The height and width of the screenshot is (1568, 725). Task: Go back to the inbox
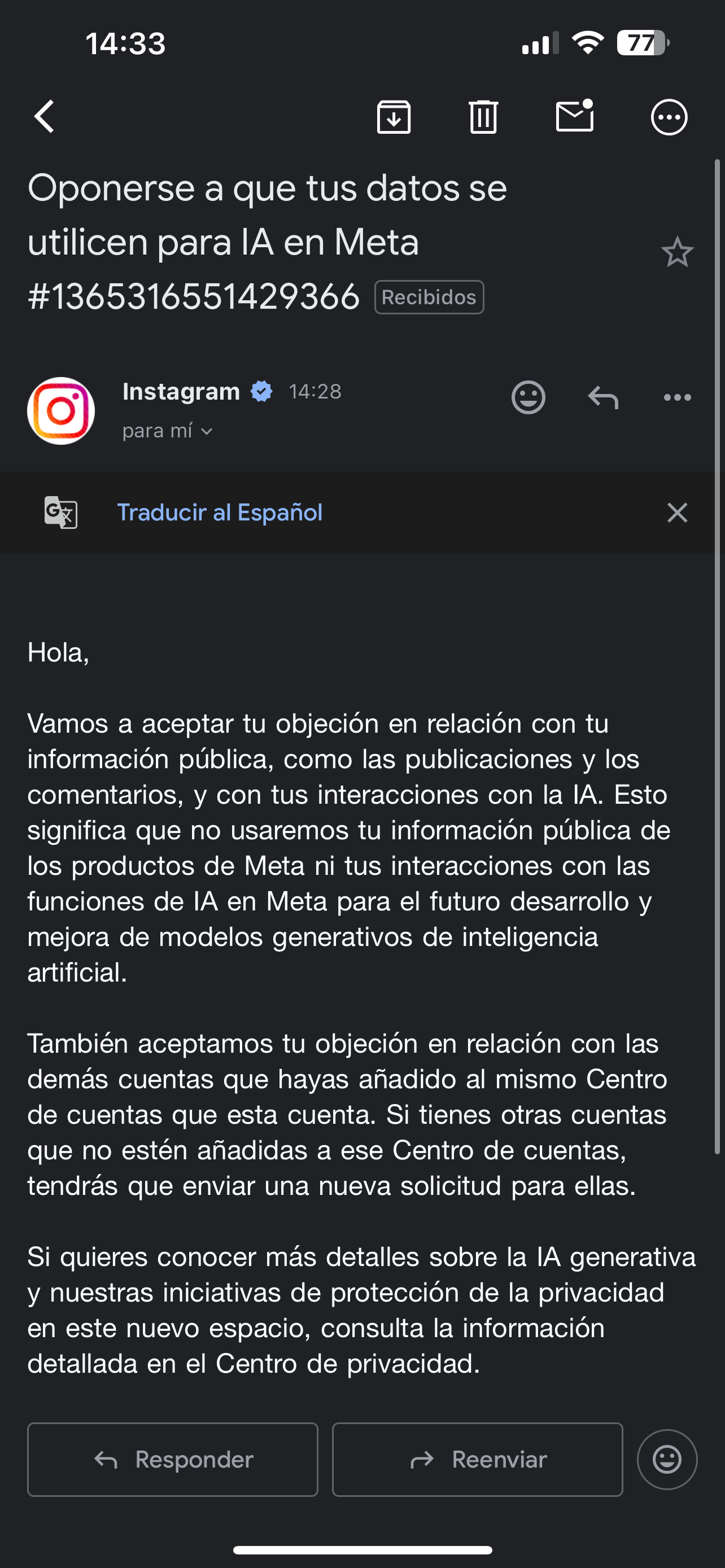pyautogui.click(x=45, y=116)
